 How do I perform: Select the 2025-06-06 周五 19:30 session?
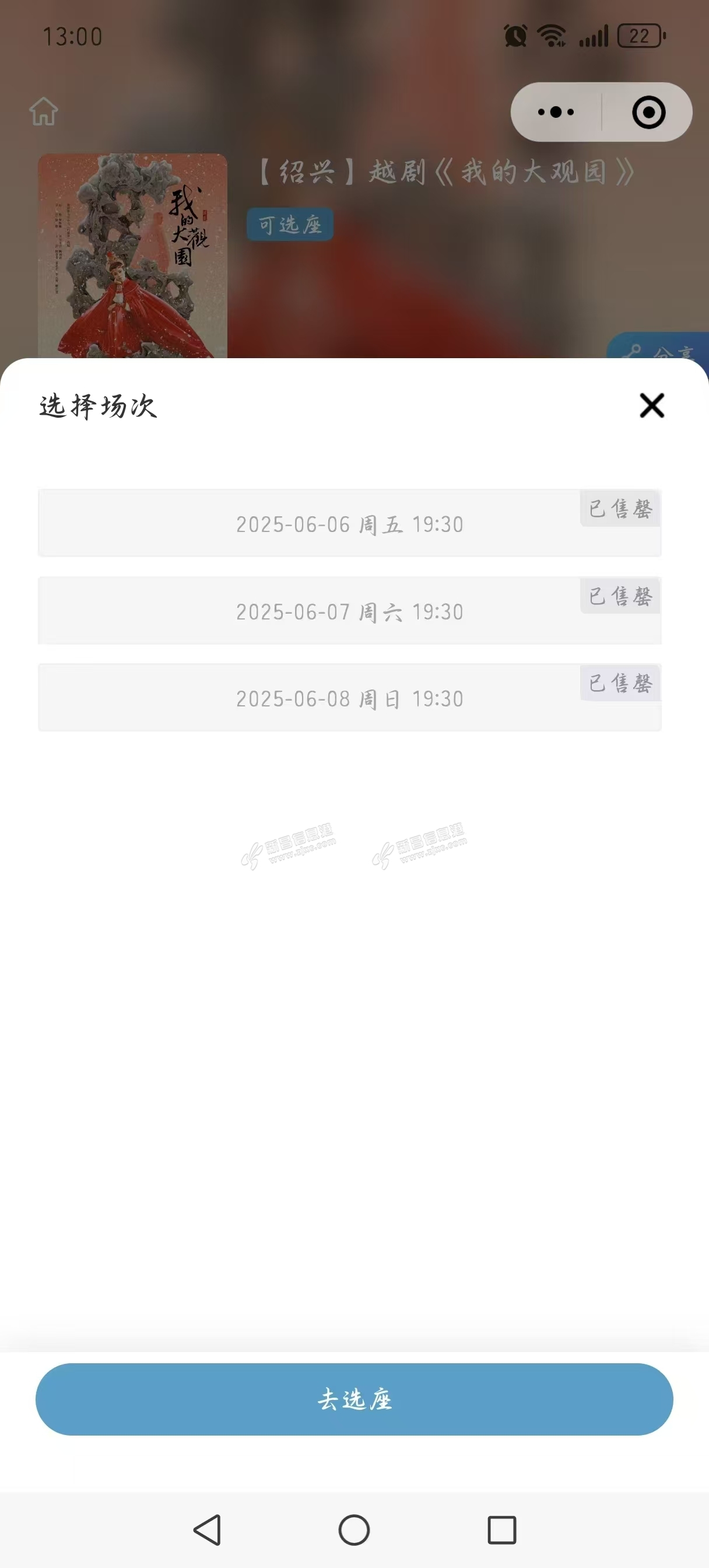pyautogui.click(x=349, y=523)
